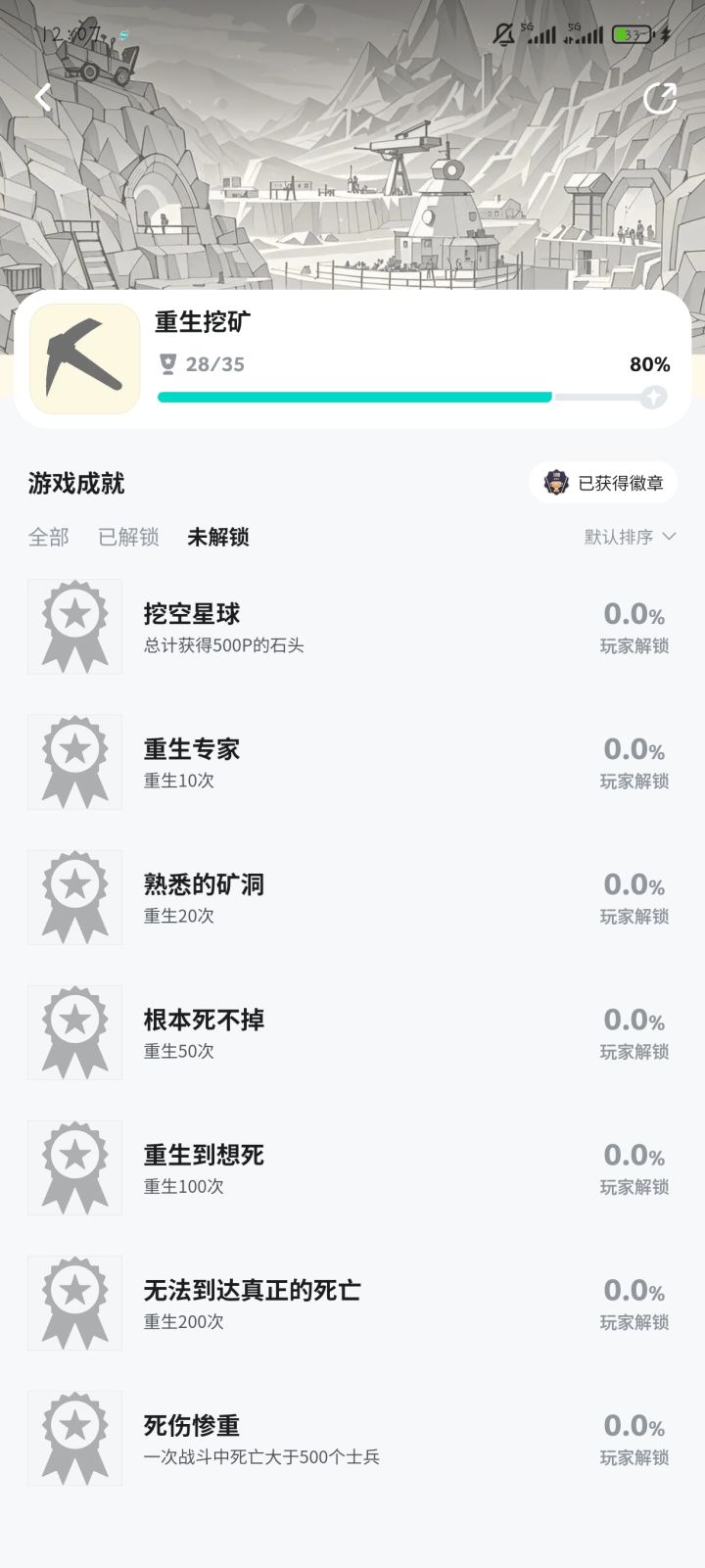Image resolution: width=705 pixels, height=1568 pixels.
Task: Go back using the top-left arrow
Action: 43,97
